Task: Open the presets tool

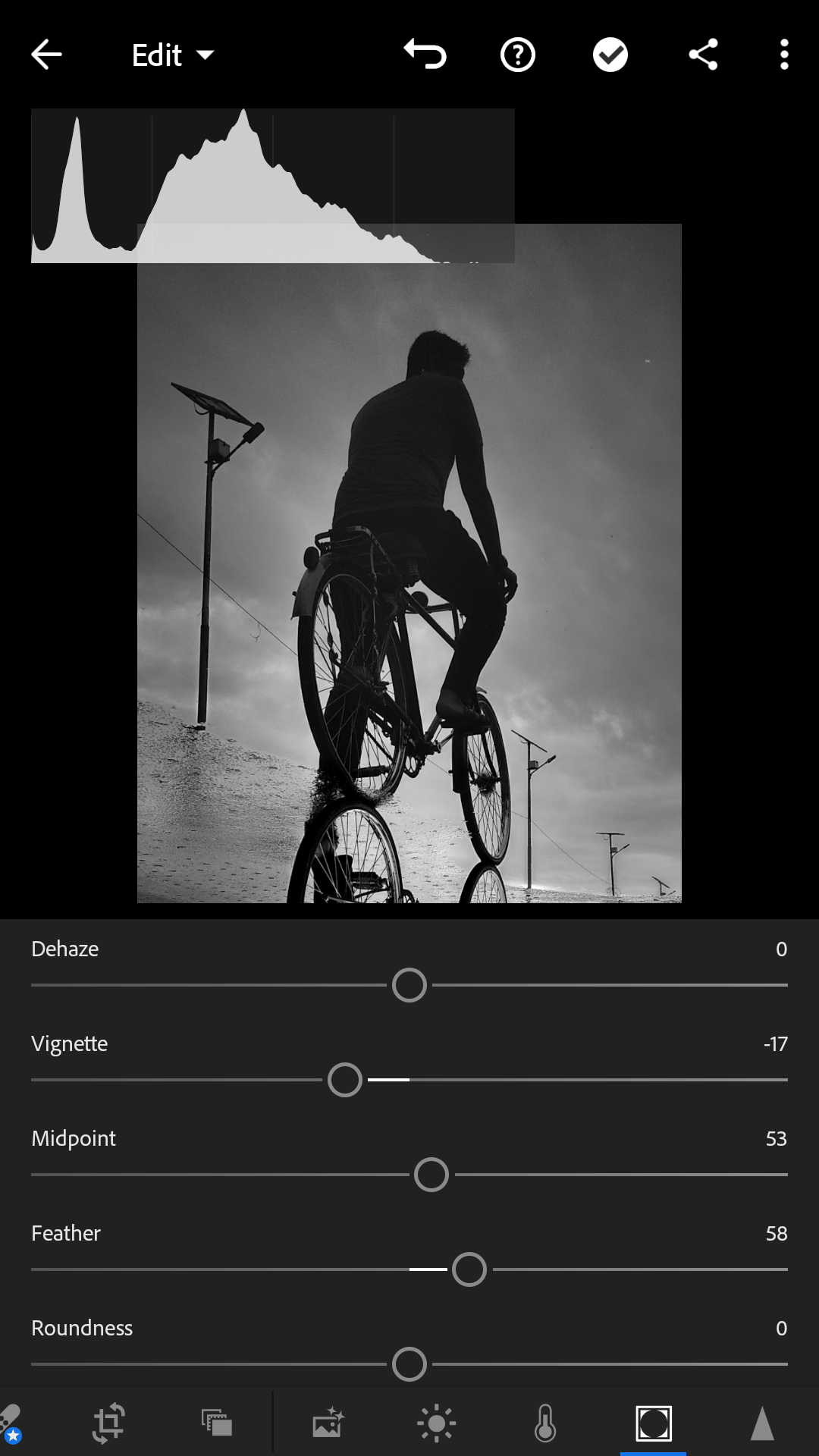Action: [217, 1423]
